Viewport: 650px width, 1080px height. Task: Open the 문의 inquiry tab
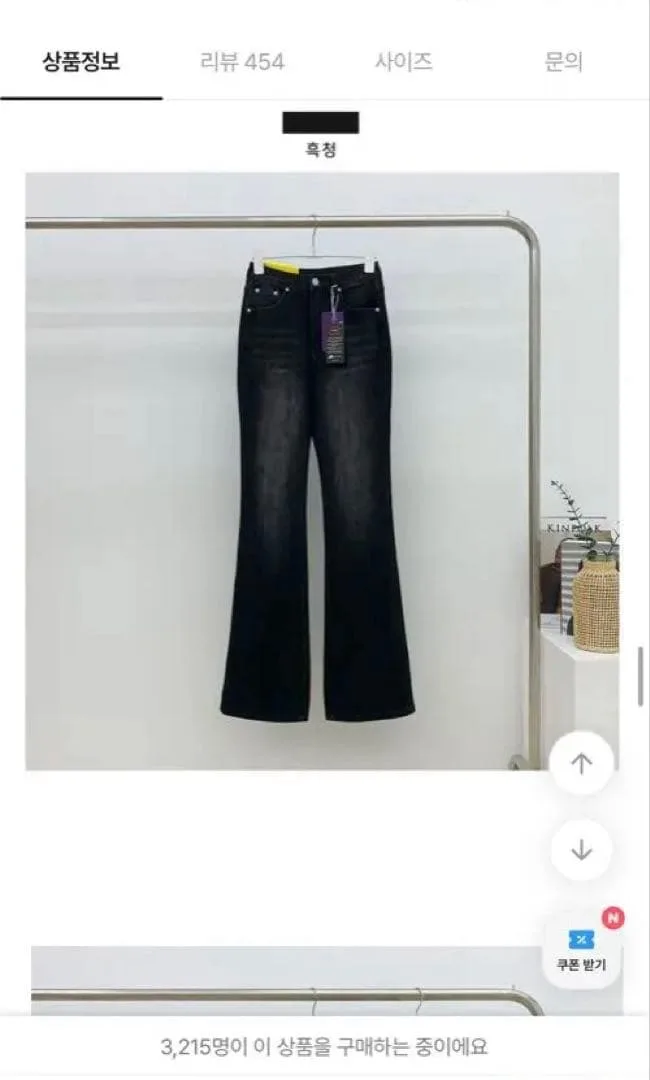564,62
